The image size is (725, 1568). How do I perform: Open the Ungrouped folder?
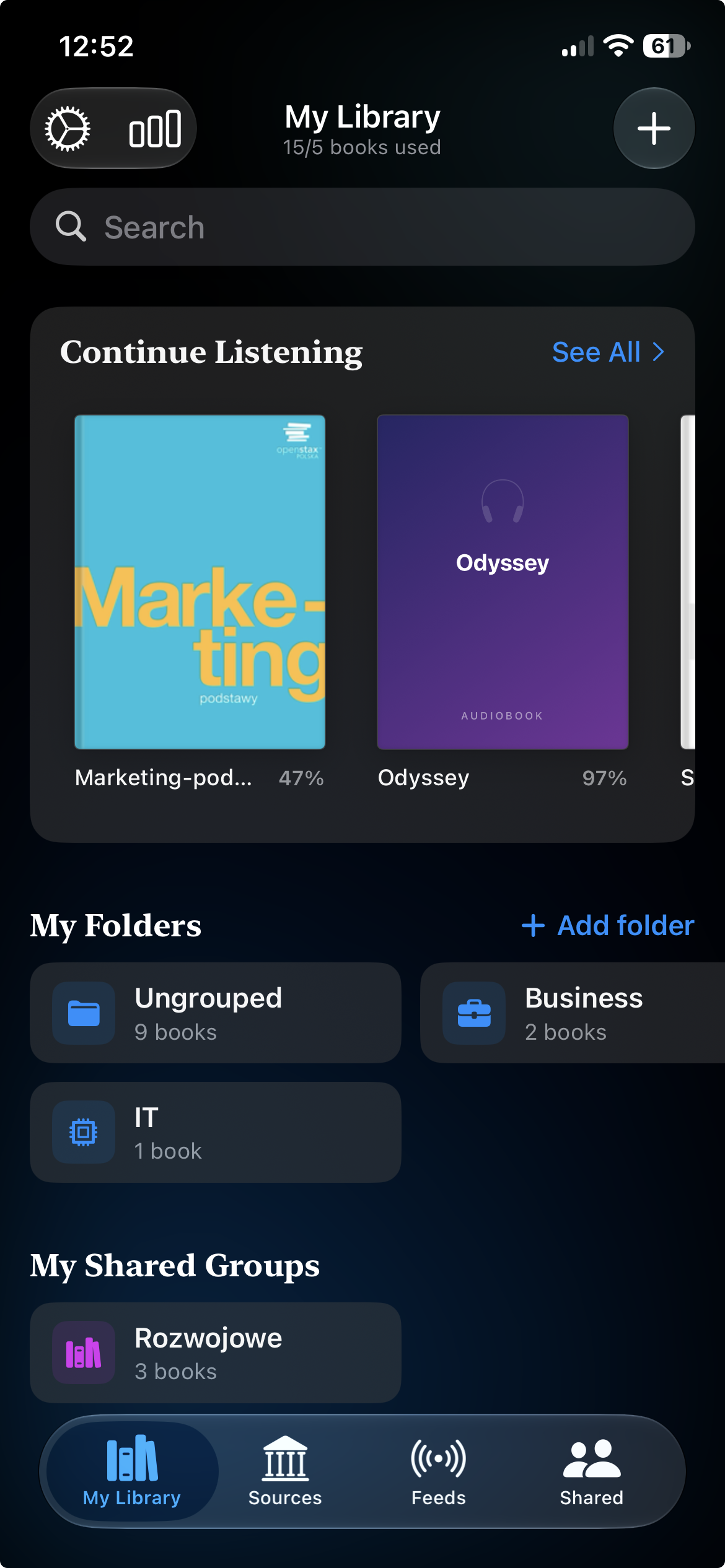[x=216, y=1013]
